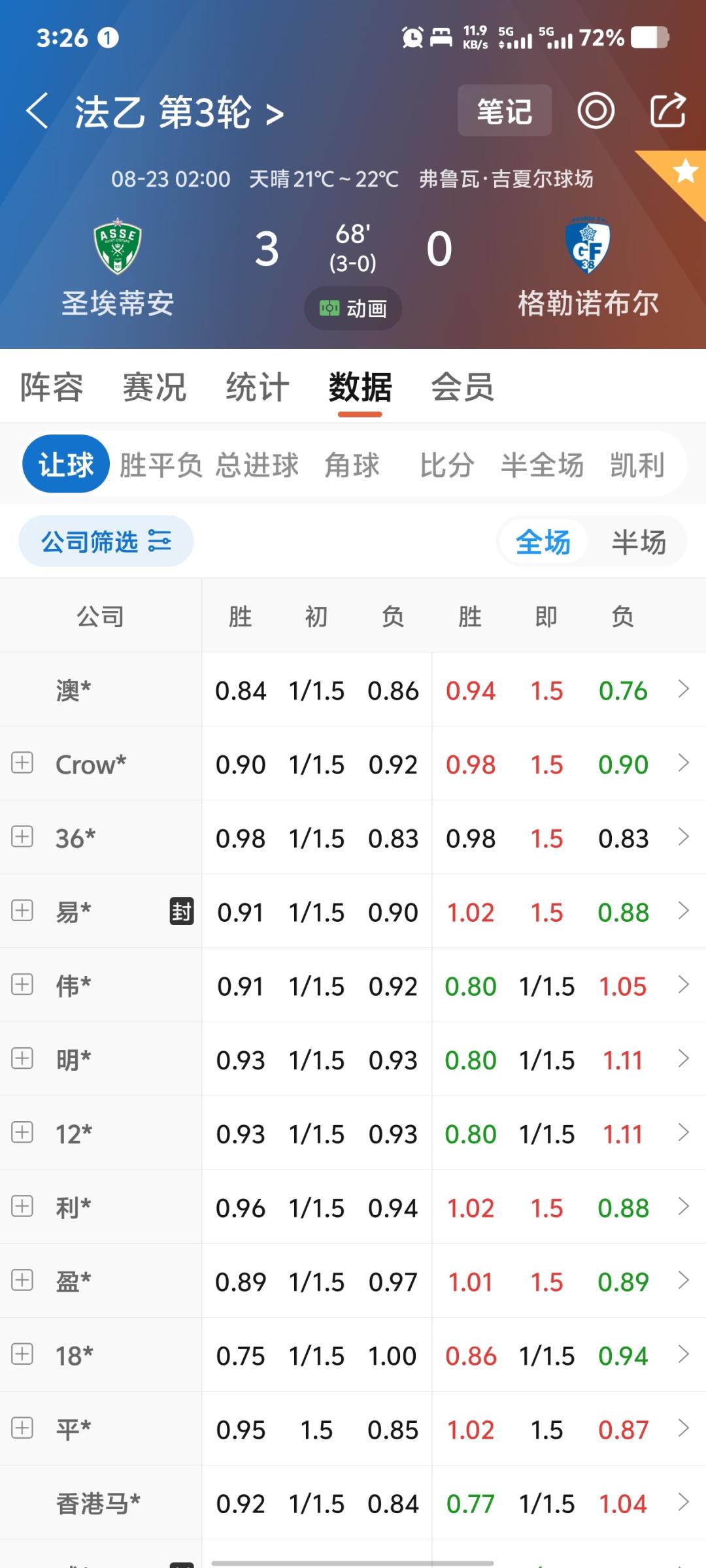Switch to 半场 half-time odds
This screenshot has width=706, height=1568.
[639, 542]
